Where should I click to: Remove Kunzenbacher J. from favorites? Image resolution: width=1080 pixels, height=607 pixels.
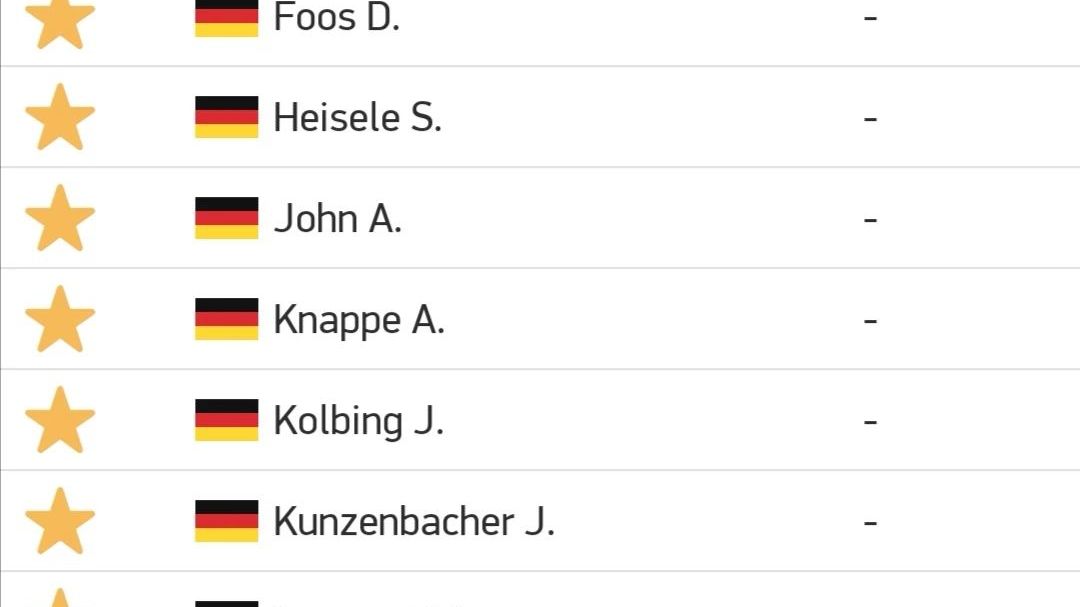point(60,521)
